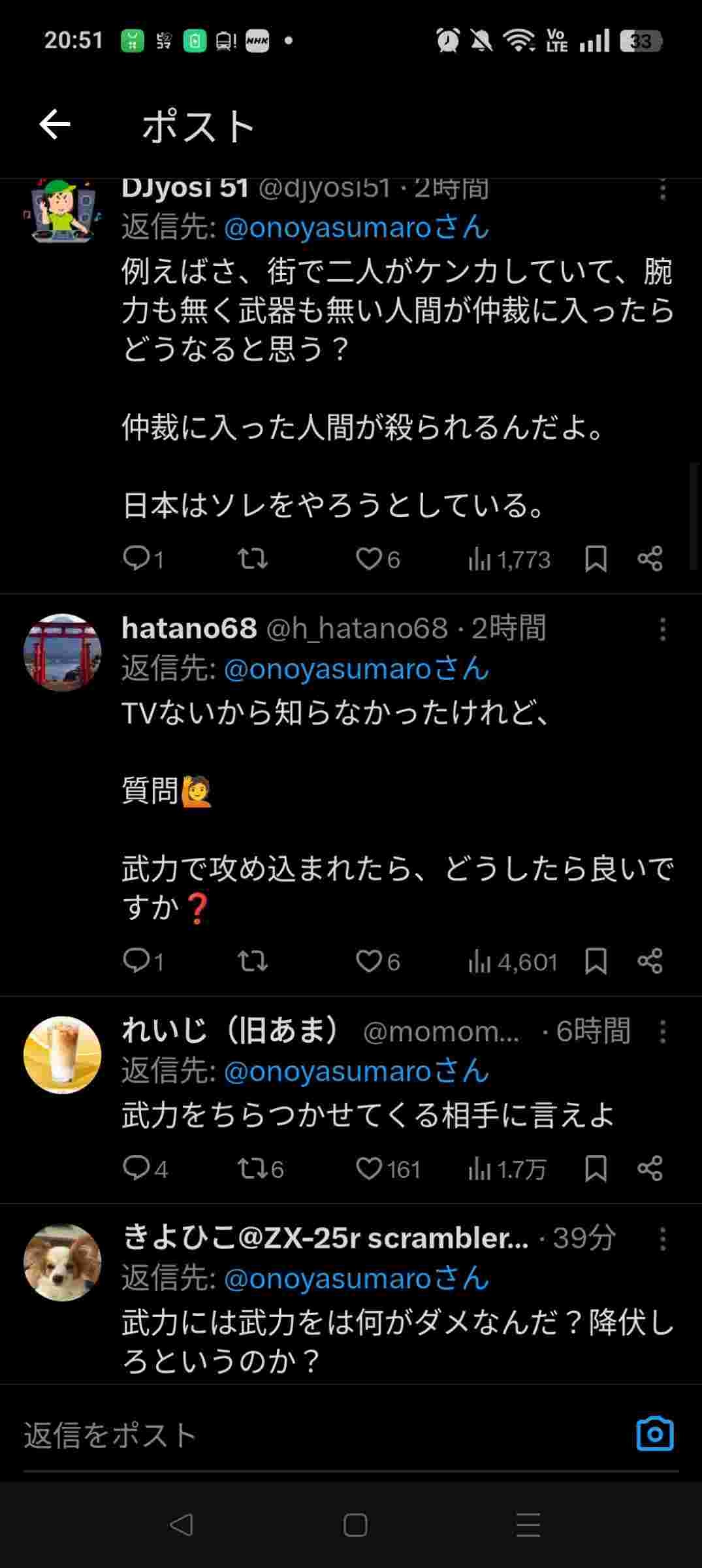Bookmark れいじ's reply
The image size is (702, 1568).
(596, 1168)
